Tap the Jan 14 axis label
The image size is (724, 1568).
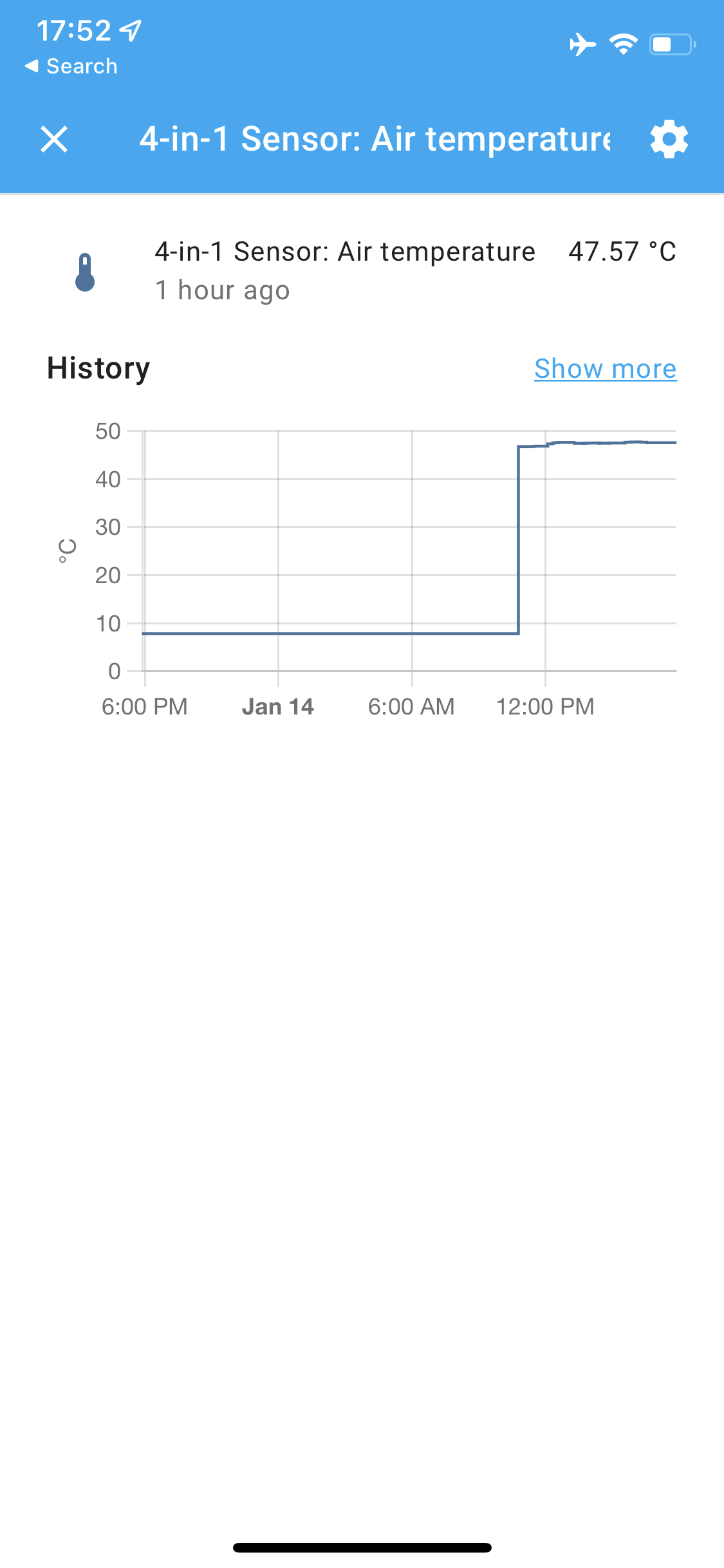point(278,706)
